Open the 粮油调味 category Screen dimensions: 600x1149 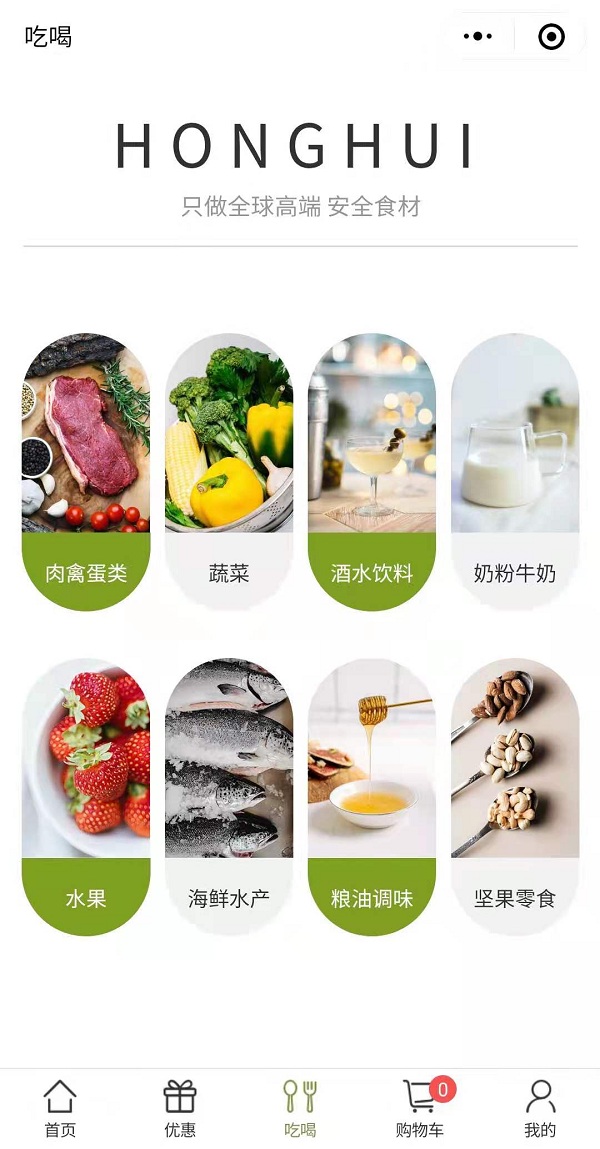[372, 797]
